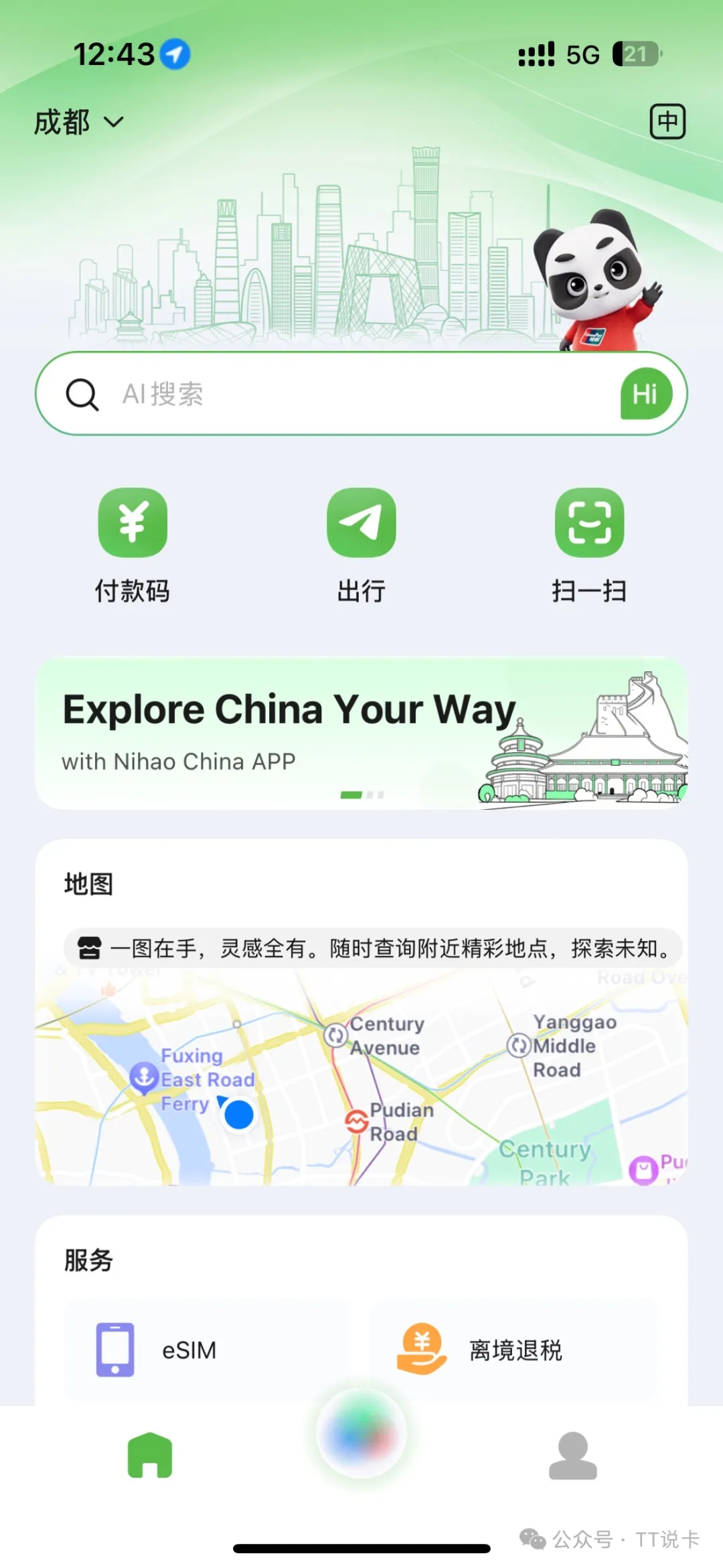Open 离境退税 tax refund service
The height and width of the screenshot is (1568, 723).
point(514,1350)
